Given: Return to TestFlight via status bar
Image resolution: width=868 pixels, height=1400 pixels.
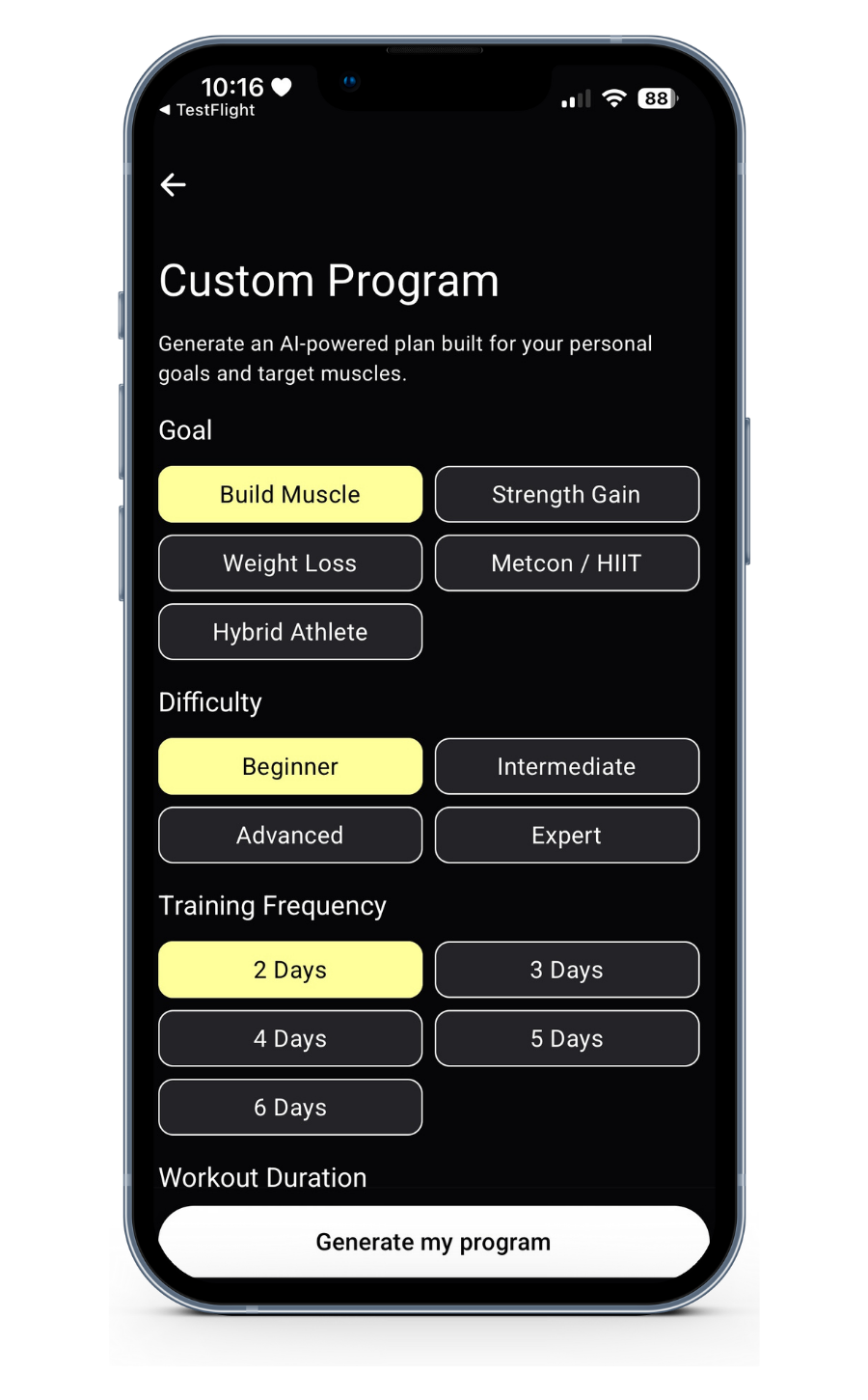Looking at the screenshot, I should (207, 110).
